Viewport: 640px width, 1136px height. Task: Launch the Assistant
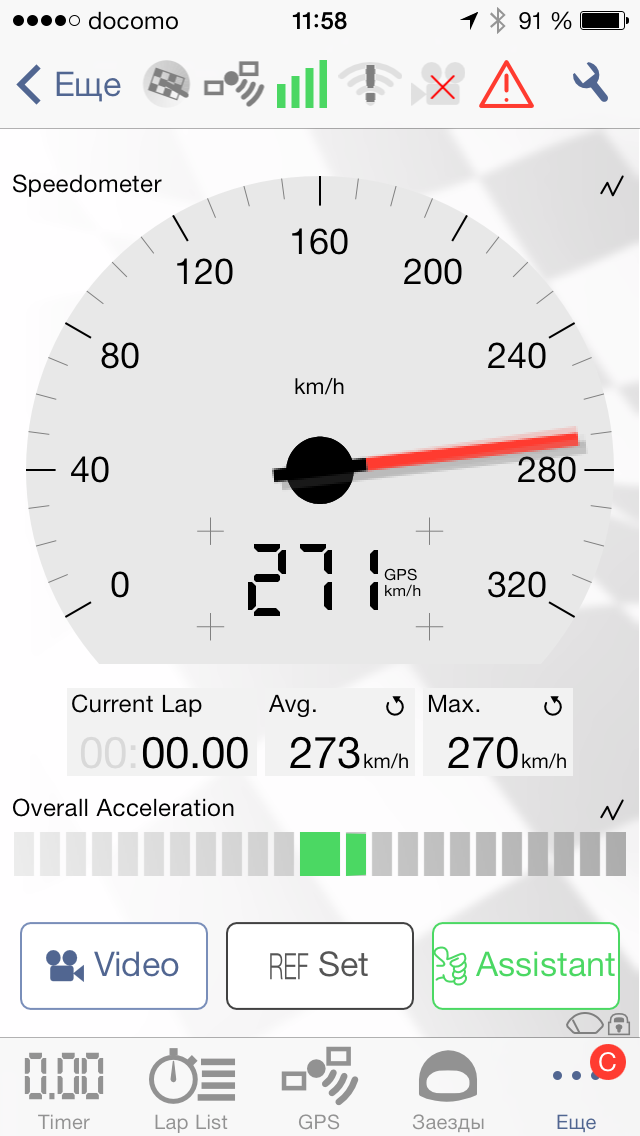coord(526,965)
